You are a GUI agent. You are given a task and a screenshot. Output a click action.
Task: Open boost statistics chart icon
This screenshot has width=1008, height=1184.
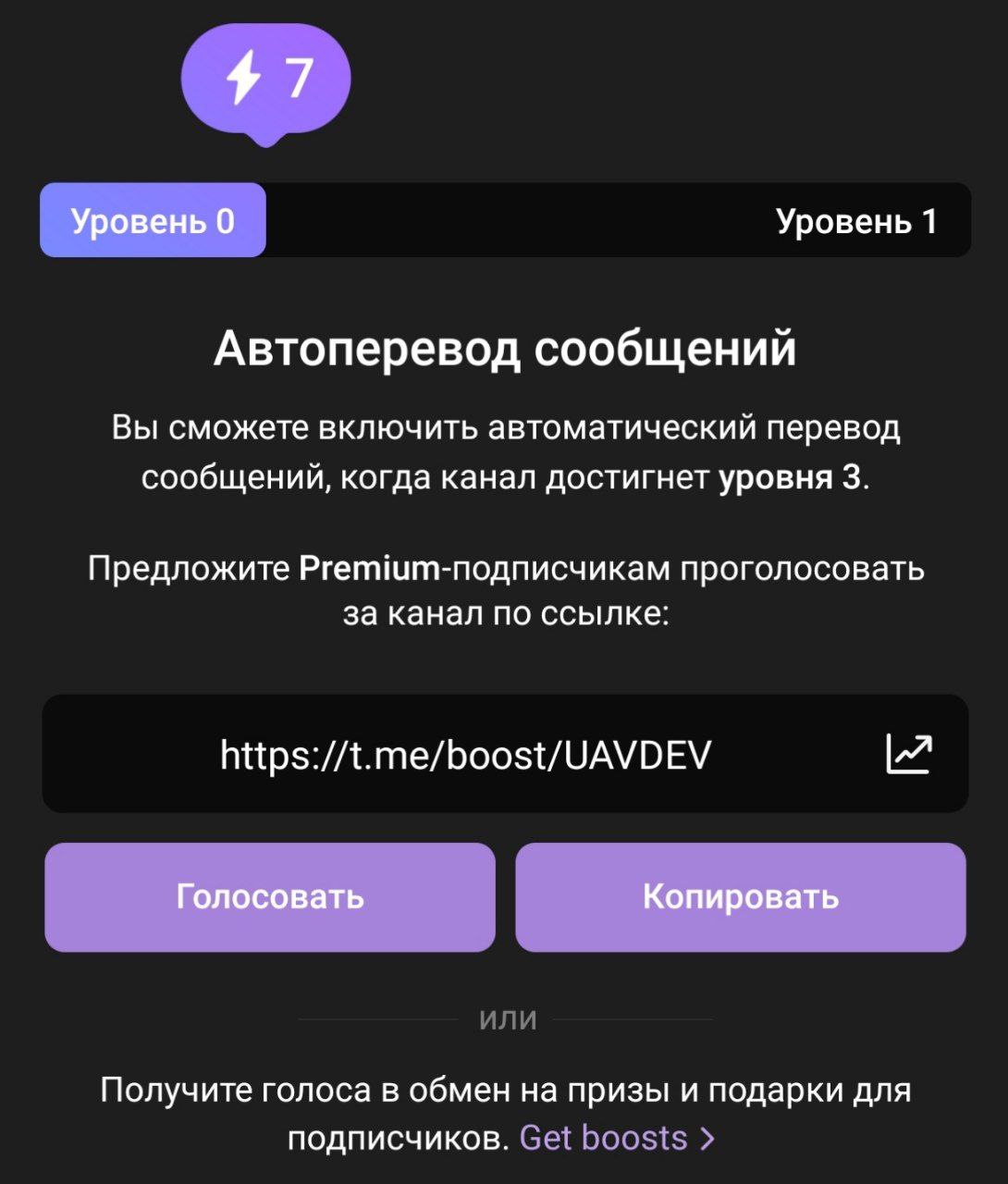909,754
